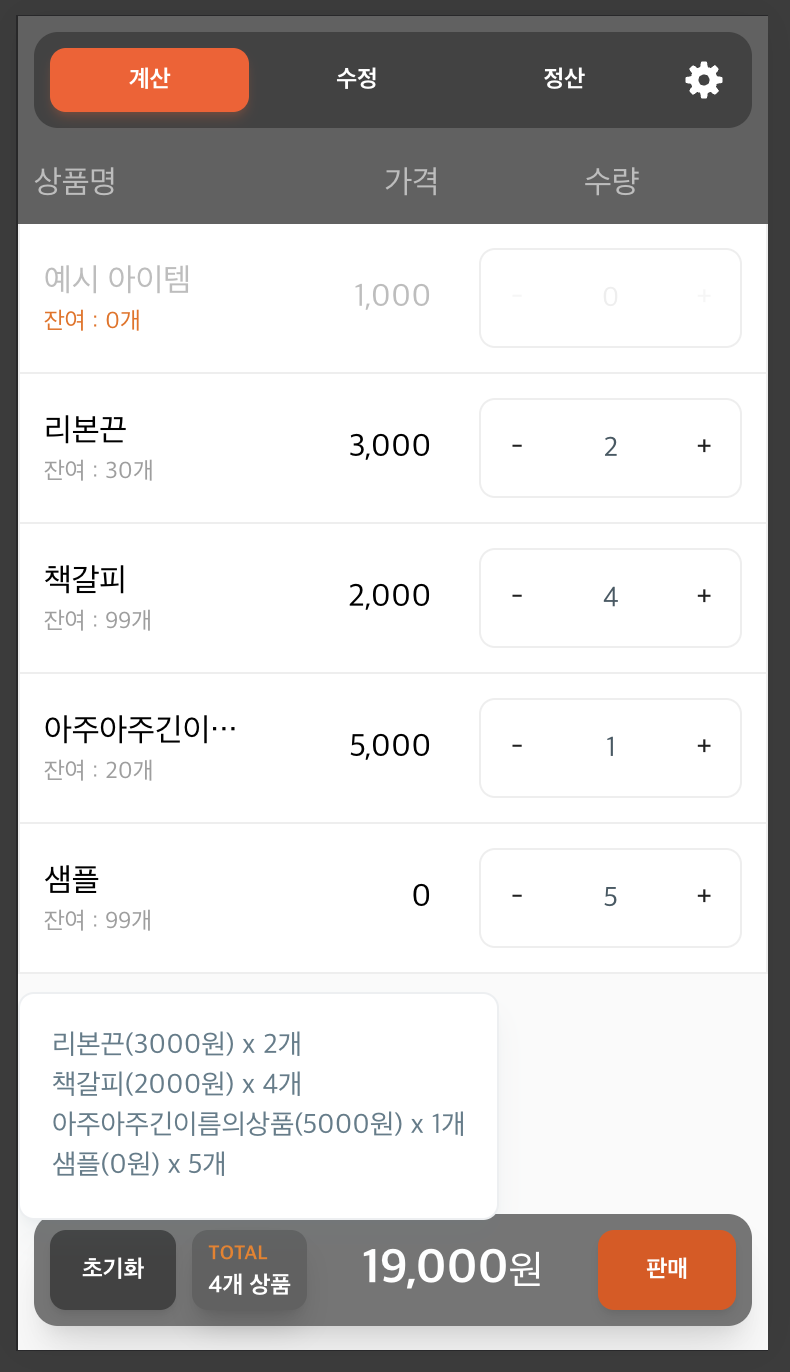This screenshot has width=790, height=1372.
Task: Decrease 샘플 quantity
Action: click(517, 896)
